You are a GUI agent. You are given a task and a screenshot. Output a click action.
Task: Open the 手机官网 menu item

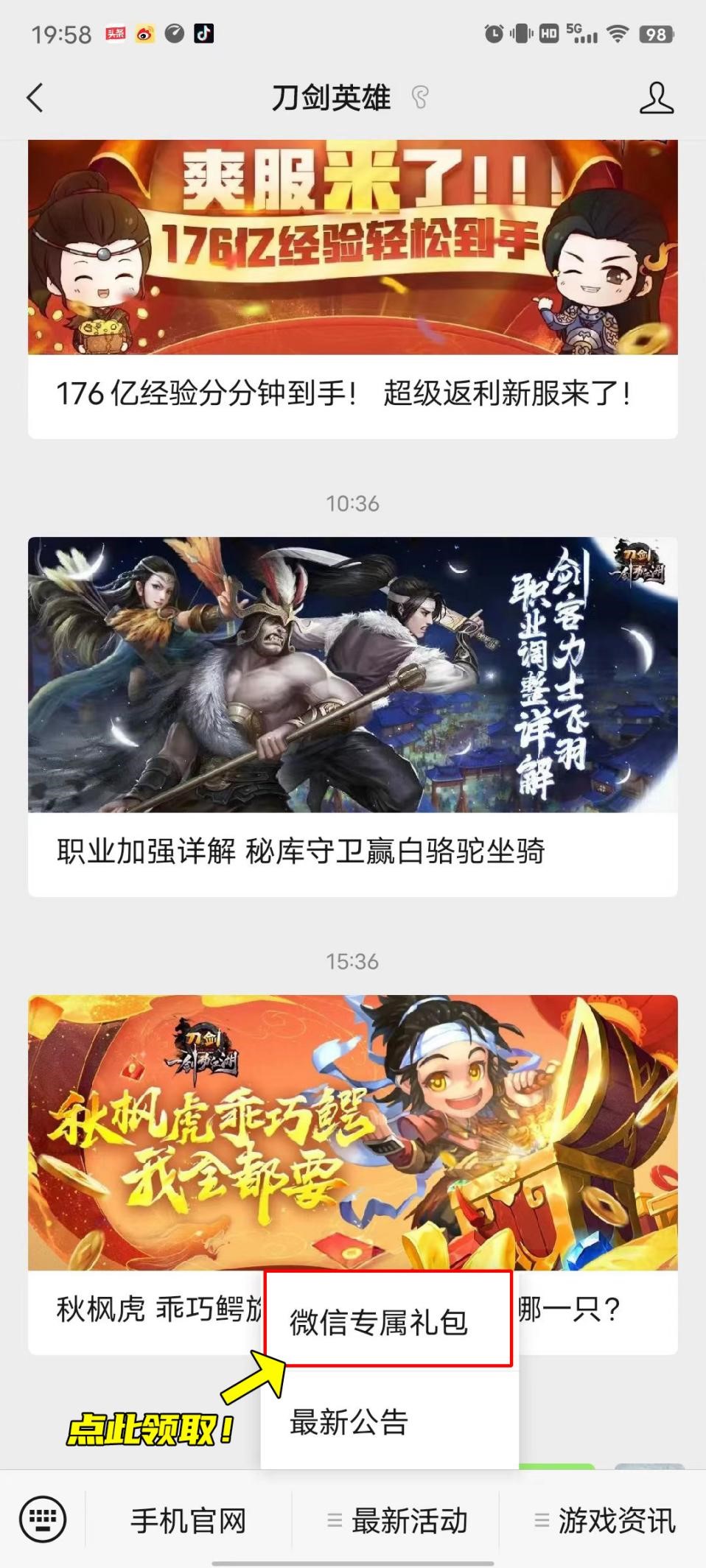(x=189, y=1520)
